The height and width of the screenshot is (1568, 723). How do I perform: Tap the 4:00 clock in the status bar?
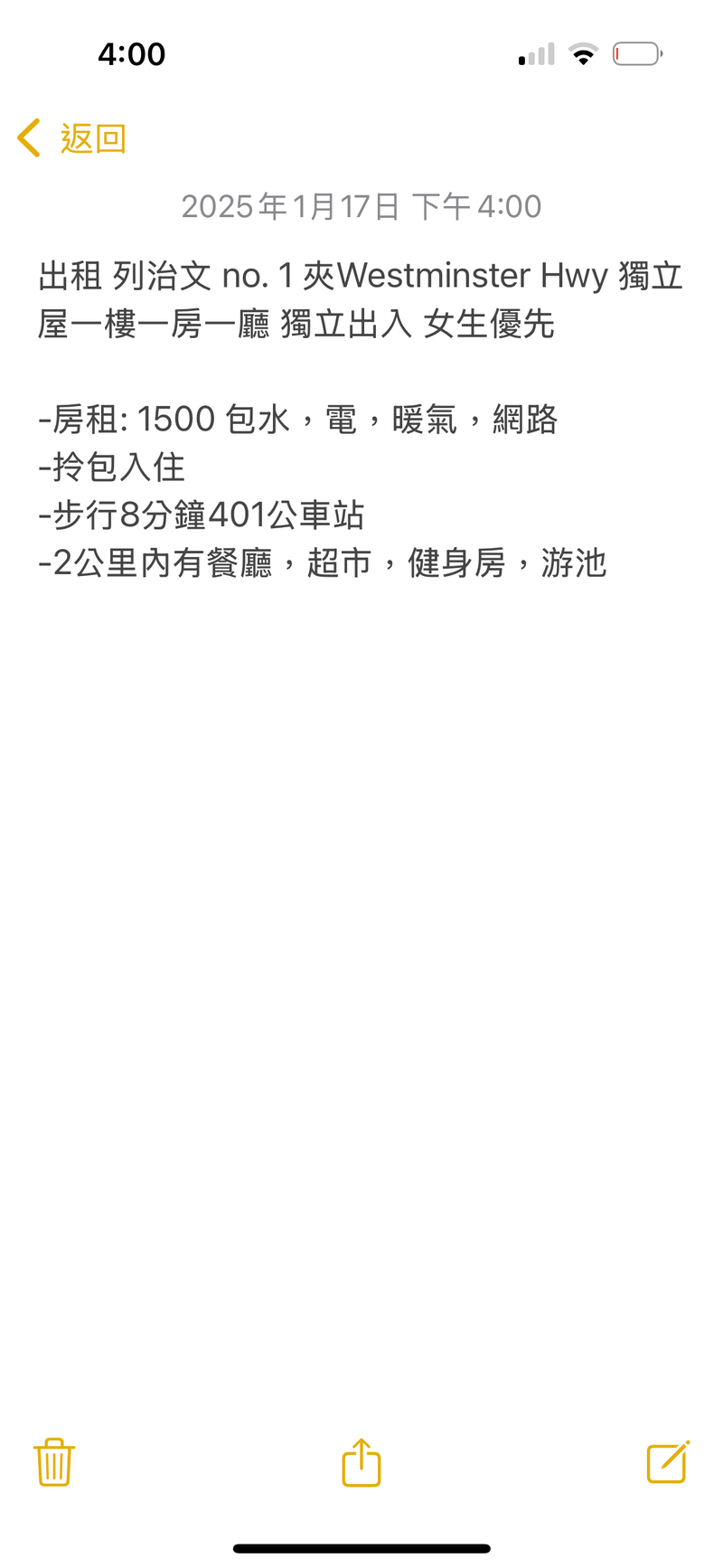point(132,52)
